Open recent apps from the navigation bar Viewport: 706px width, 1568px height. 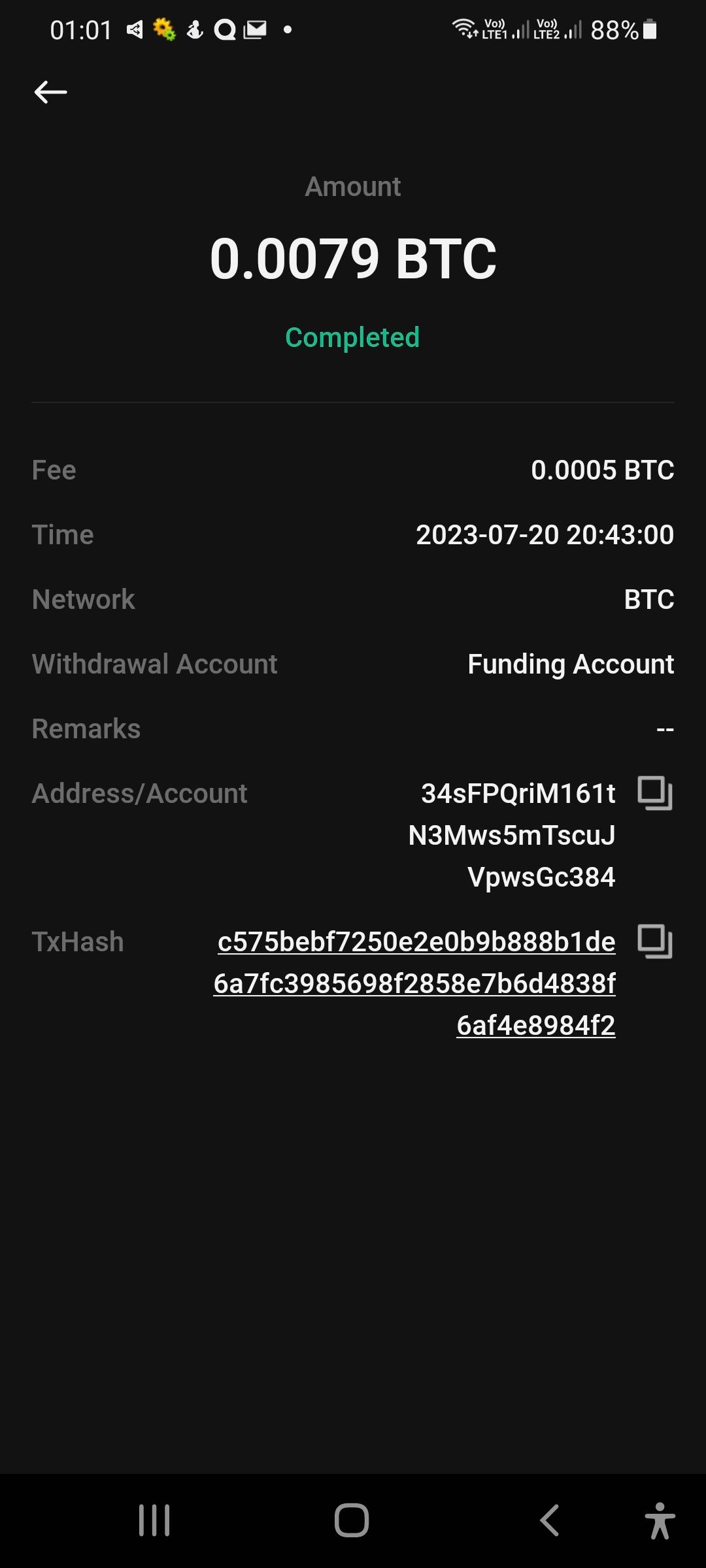point(154,1520)
